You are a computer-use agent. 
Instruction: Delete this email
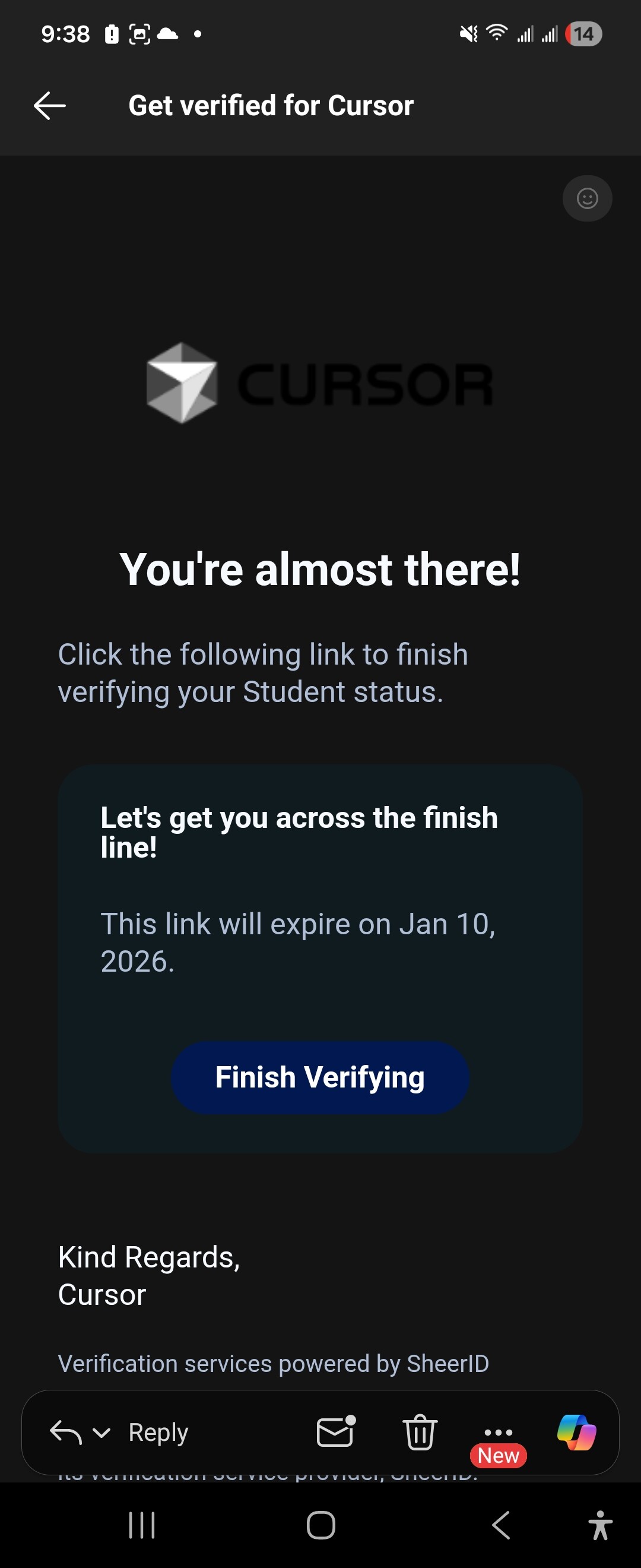click(420, 1432)
